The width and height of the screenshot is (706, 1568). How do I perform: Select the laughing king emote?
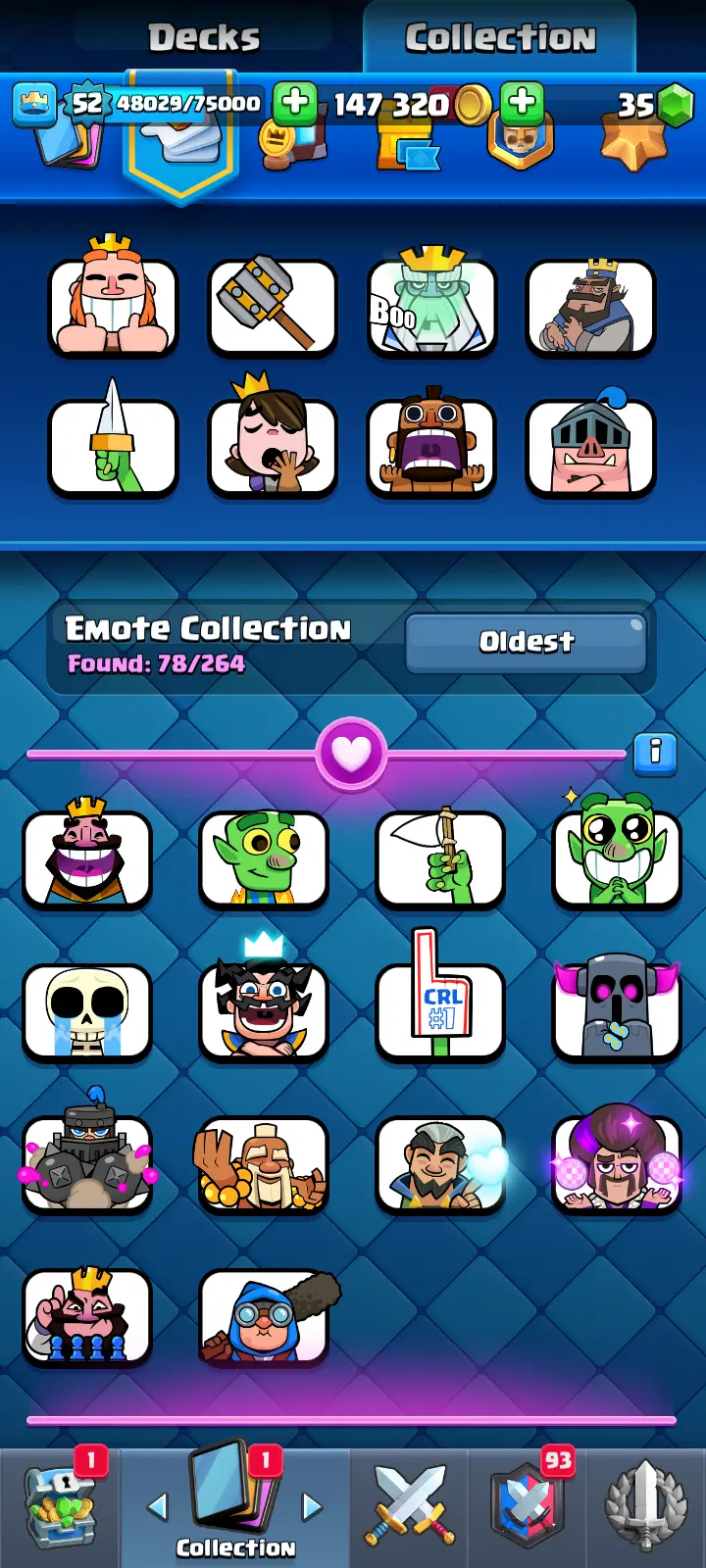[x=87, y=858]
